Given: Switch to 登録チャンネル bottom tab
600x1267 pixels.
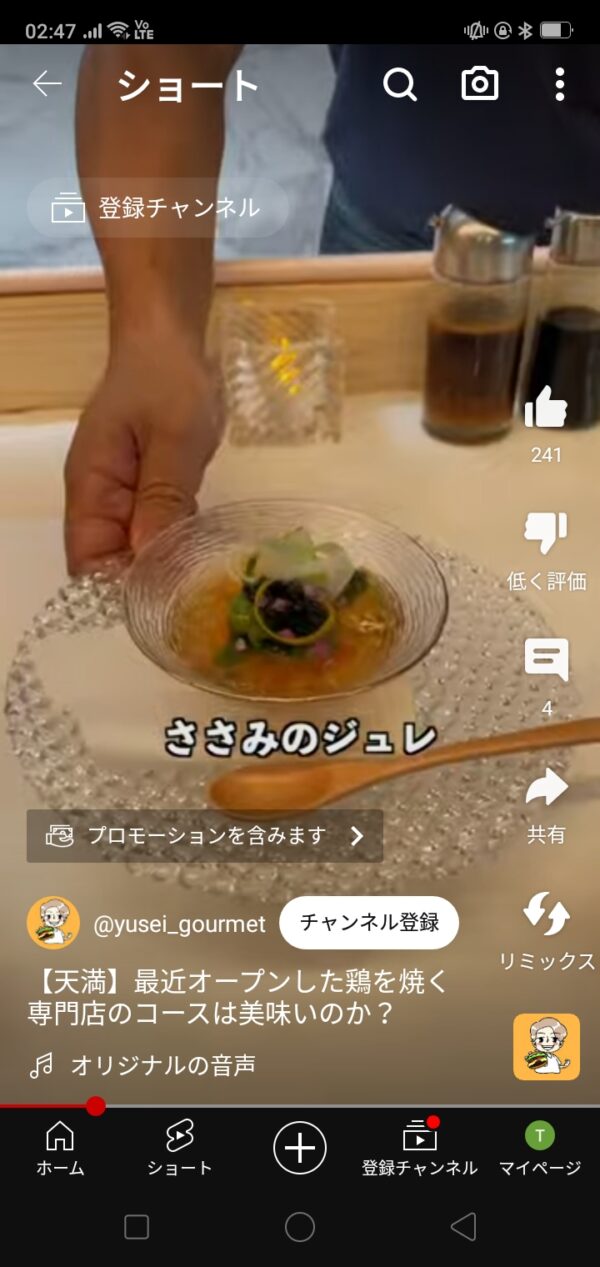Looking at the screenshot, I should 419,1147.
